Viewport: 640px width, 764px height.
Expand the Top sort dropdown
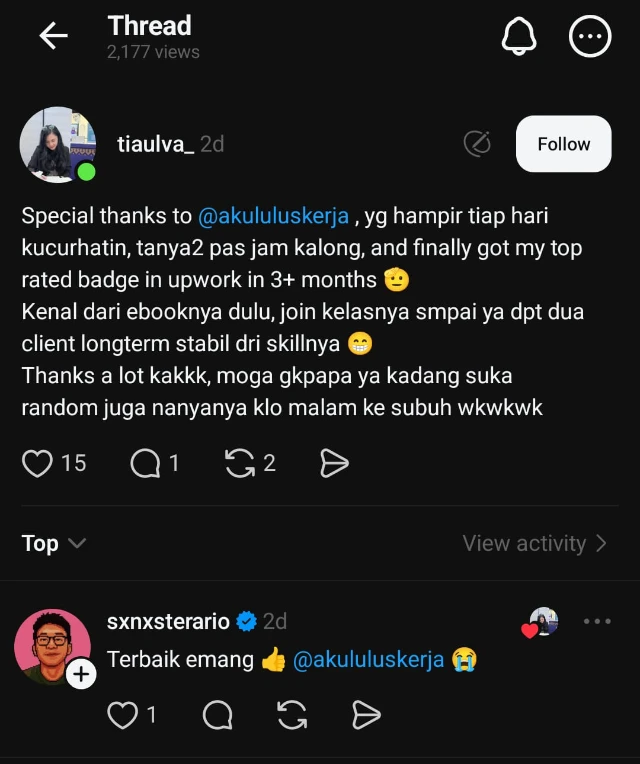(x=54, y=543)
